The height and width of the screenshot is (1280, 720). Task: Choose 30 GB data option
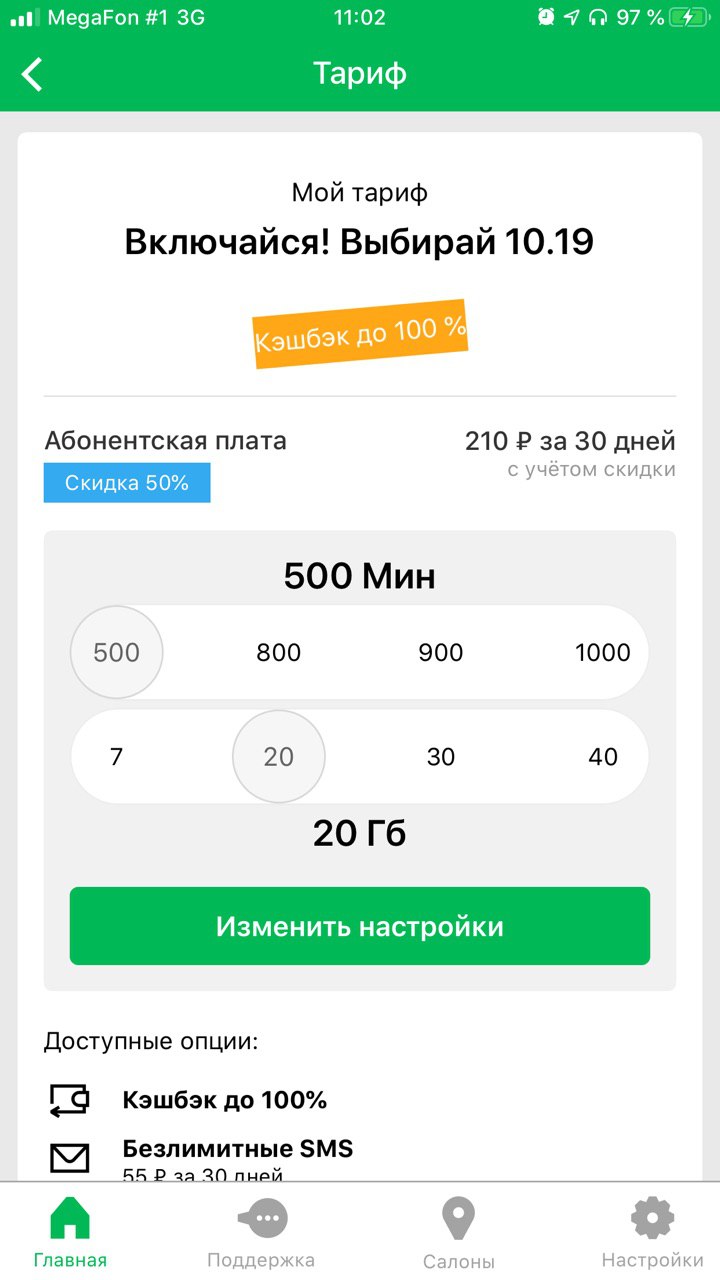coord(441,757)
